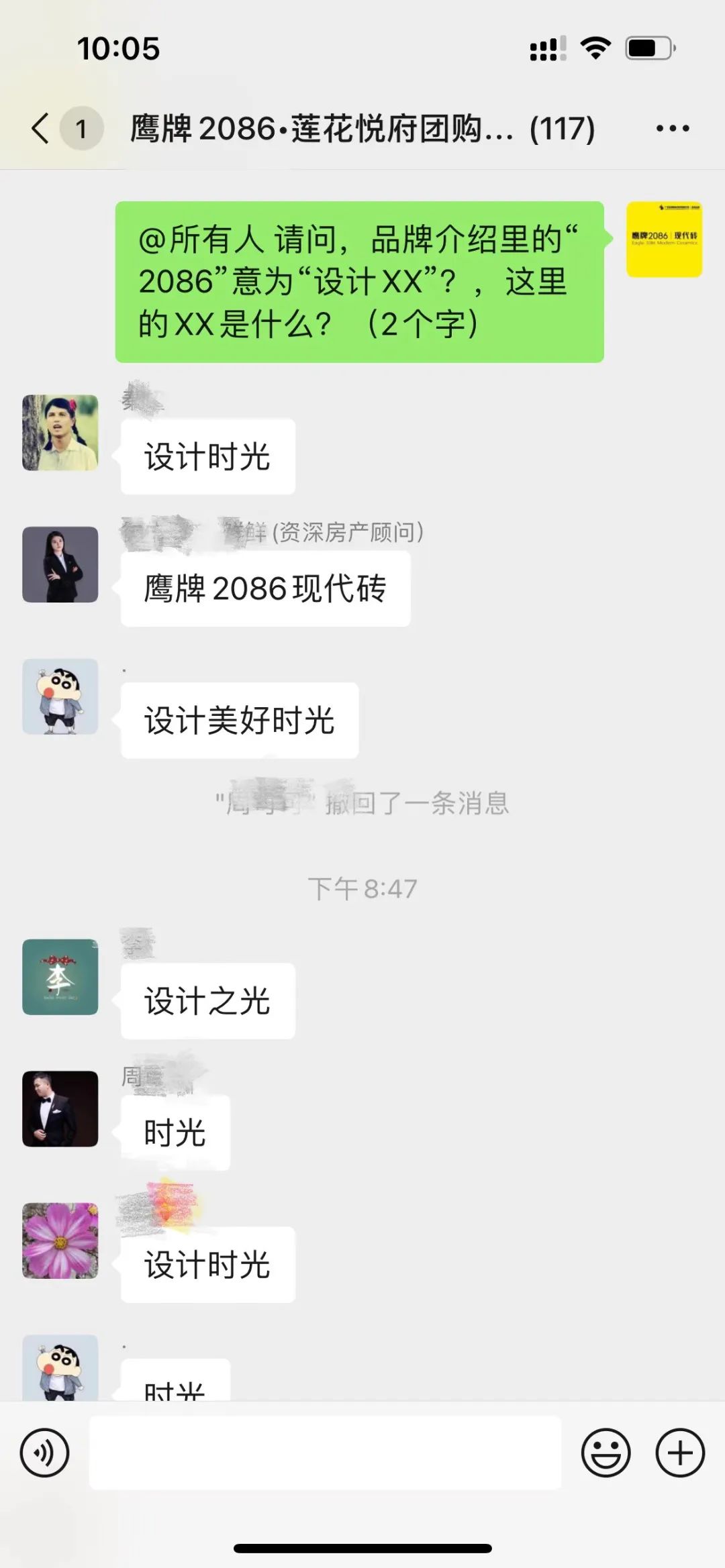The image size is (725, 1568).
Task: Tap the real estate consultant's avatar
Action: 60,566
